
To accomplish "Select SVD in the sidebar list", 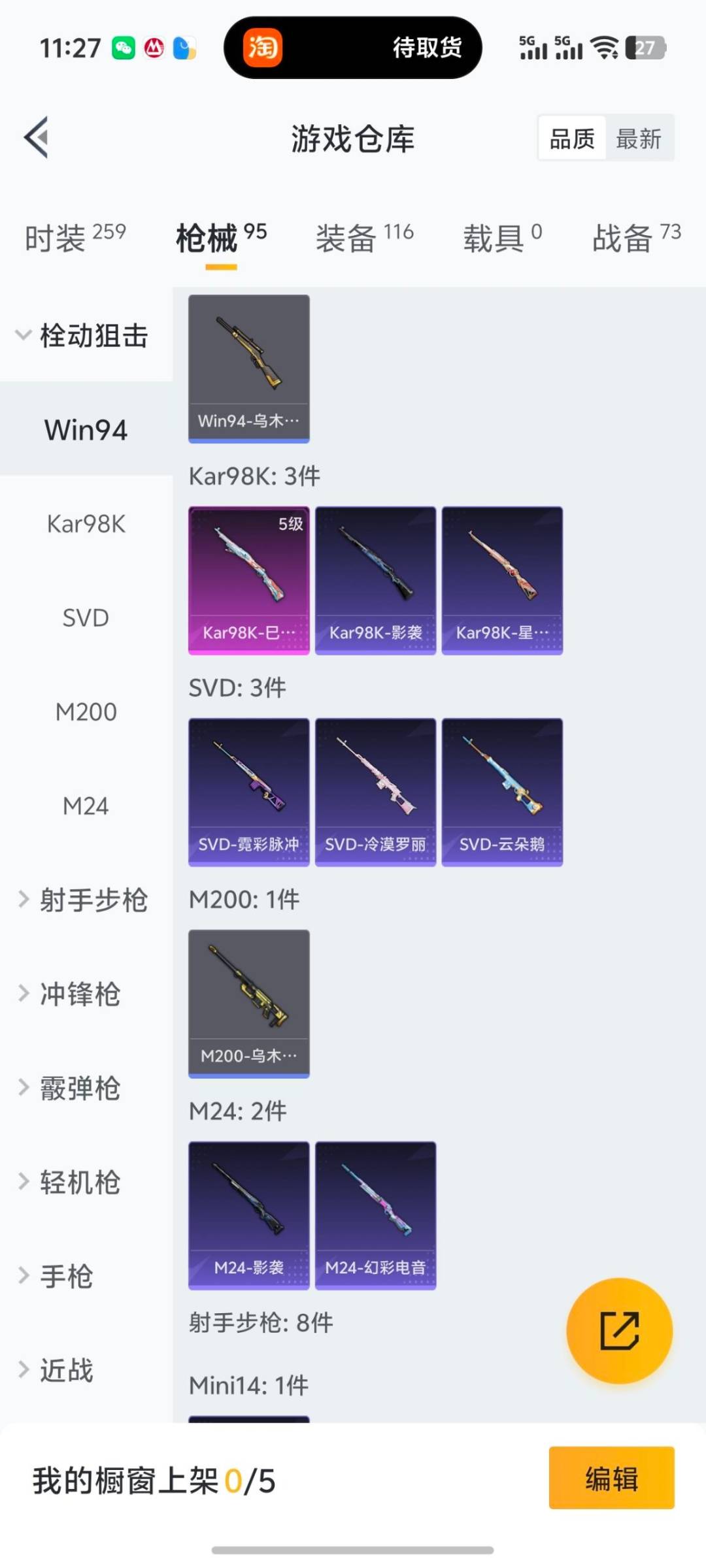I will 85,617.
